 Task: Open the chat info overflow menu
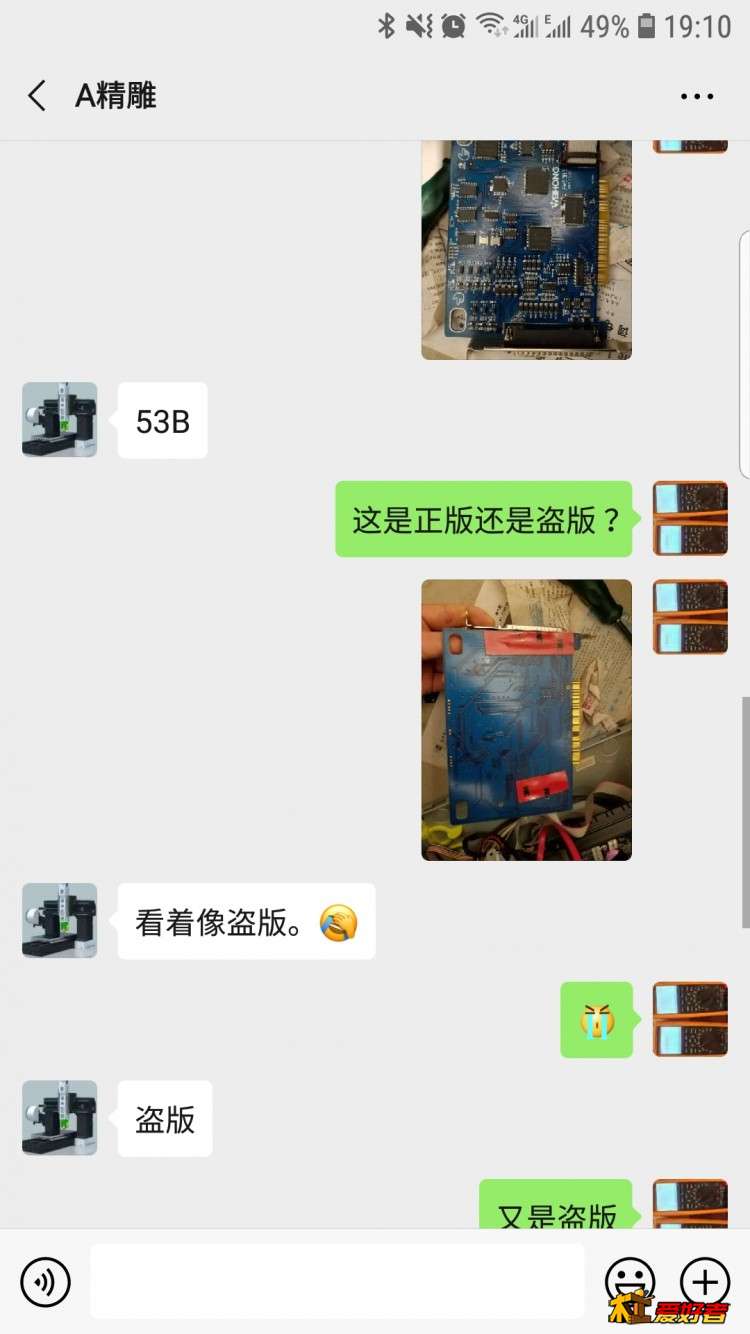696,97
